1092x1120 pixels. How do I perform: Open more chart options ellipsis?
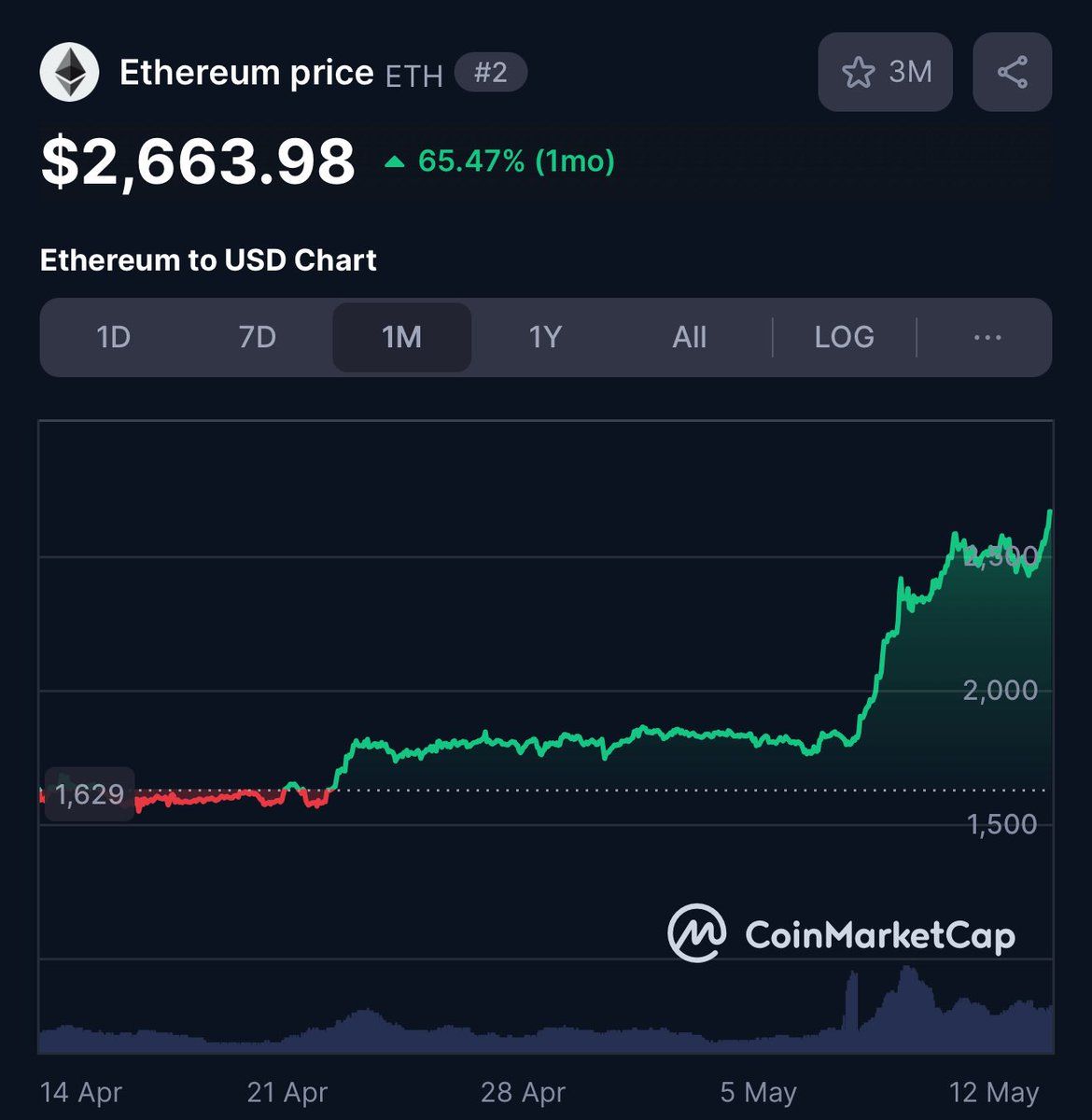pyautogui.click(x=987, y=337)
